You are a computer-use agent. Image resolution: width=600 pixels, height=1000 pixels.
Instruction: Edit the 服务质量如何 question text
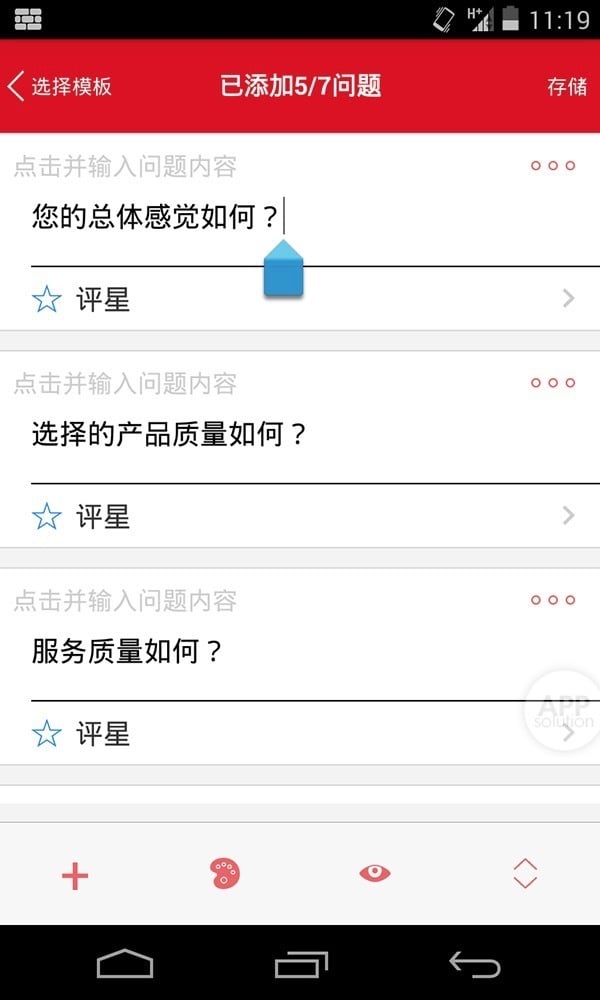(126, 652)
